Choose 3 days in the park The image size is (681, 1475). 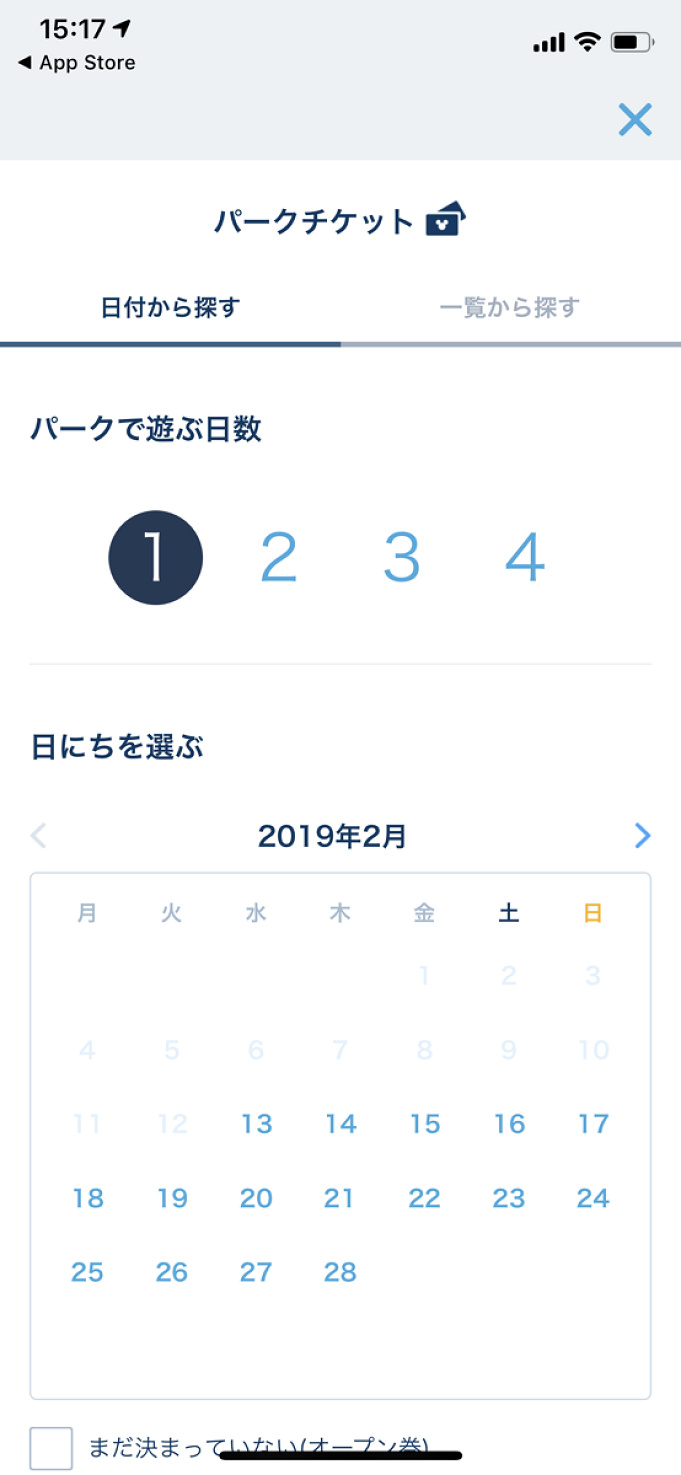coord(401,558)
